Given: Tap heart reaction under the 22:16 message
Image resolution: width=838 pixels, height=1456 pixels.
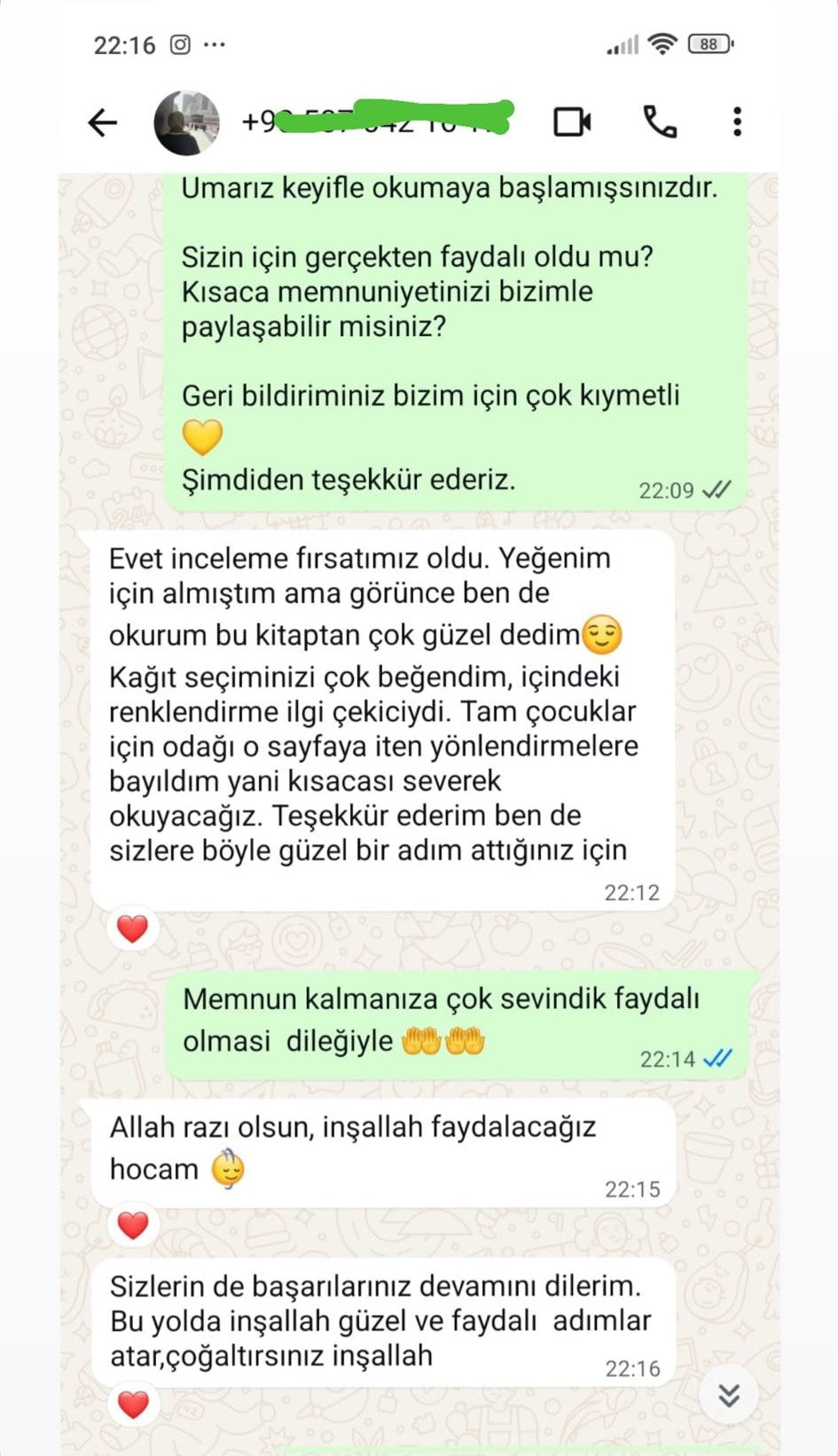Looking at the screenshot, I should click(133, 1405).
